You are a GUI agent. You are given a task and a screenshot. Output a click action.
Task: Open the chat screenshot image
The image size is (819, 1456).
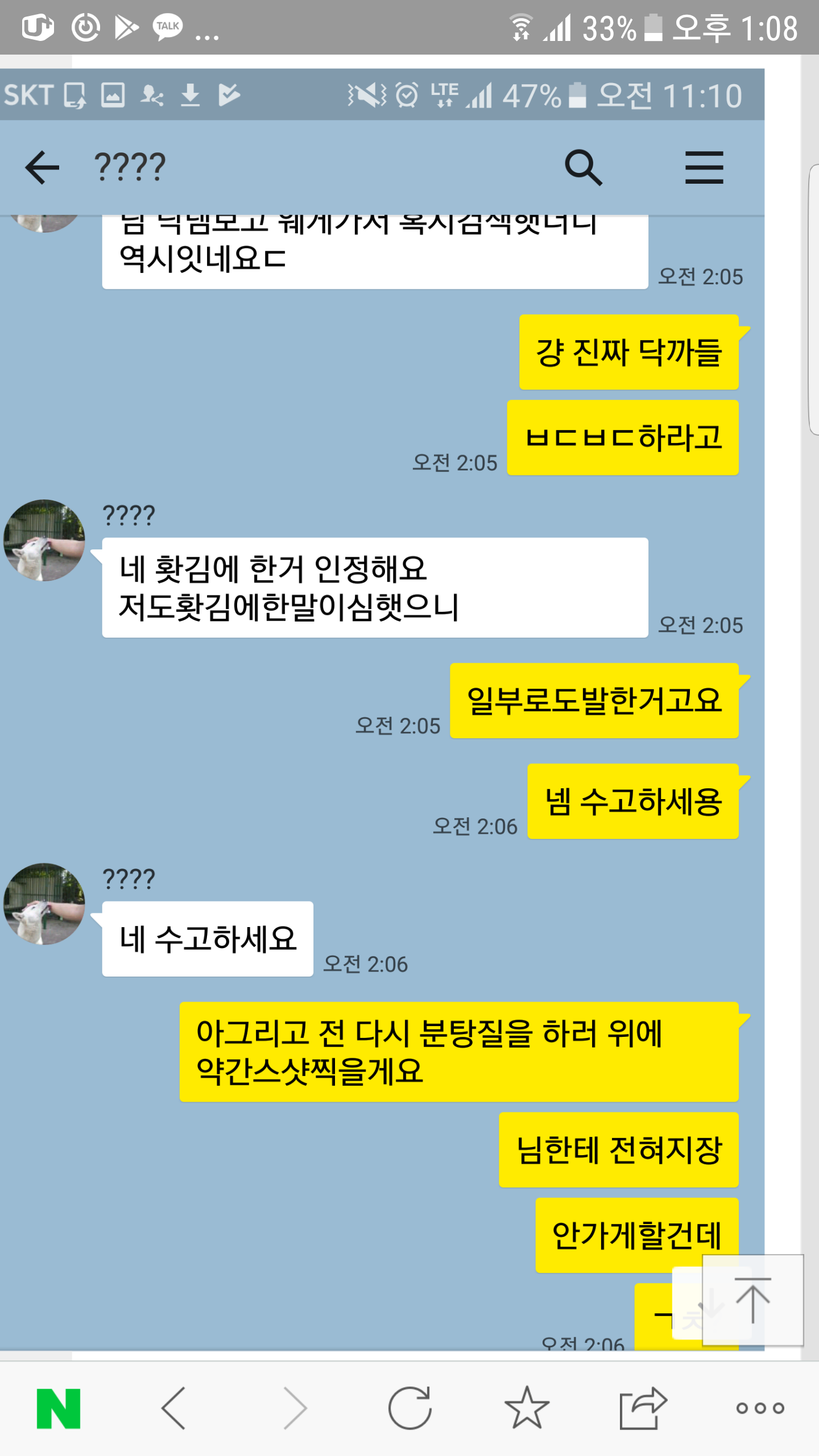[382, 709]
